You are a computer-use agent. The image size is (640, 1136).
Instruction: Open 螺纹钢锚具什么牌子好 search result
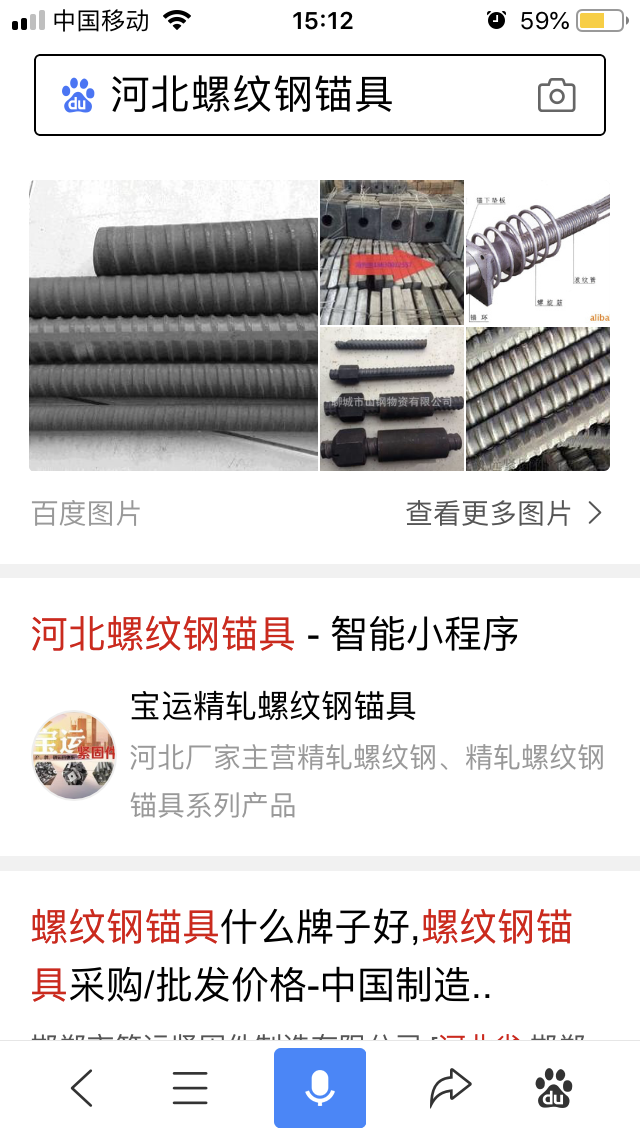300,941
